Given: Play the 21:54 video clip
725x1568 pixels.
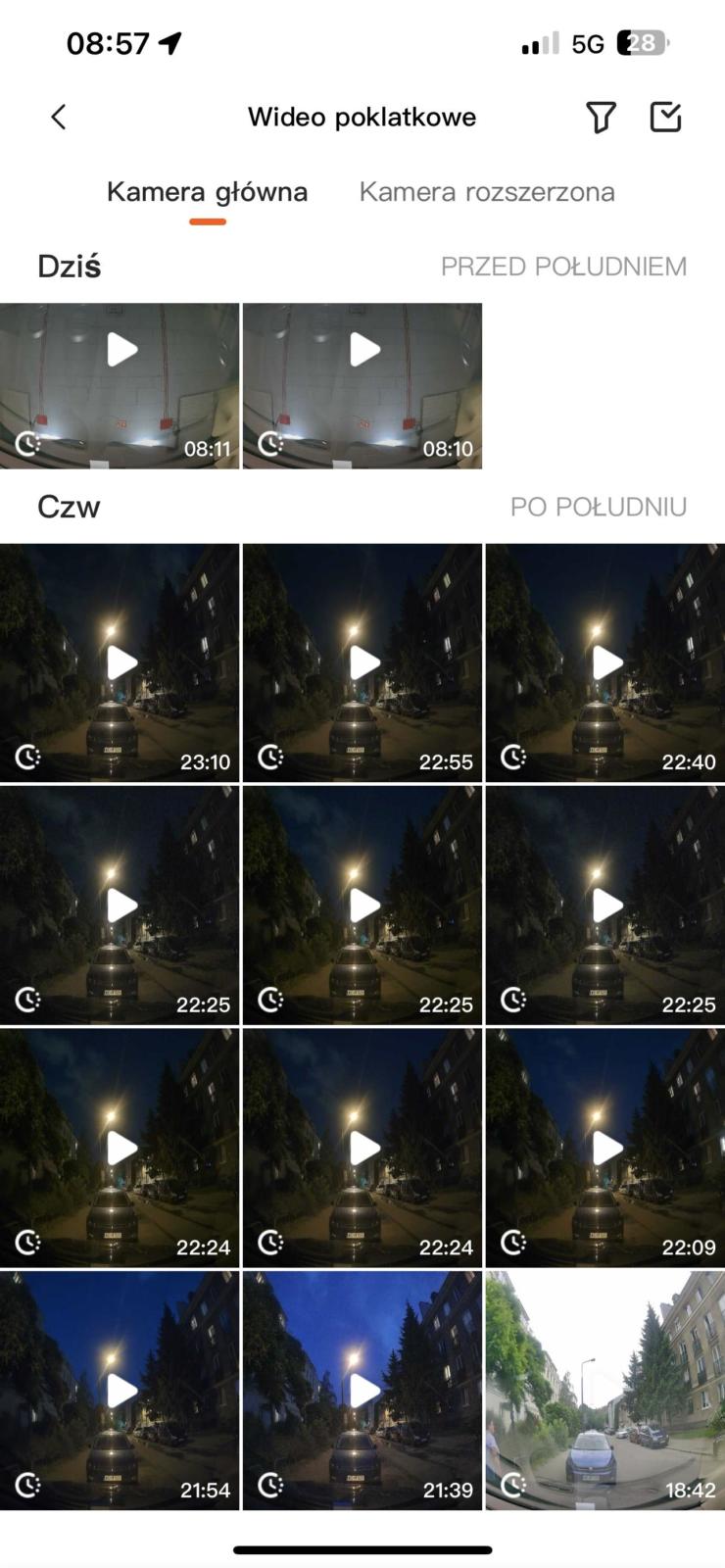Looking at the screenshot, I should coord(120,1391).
